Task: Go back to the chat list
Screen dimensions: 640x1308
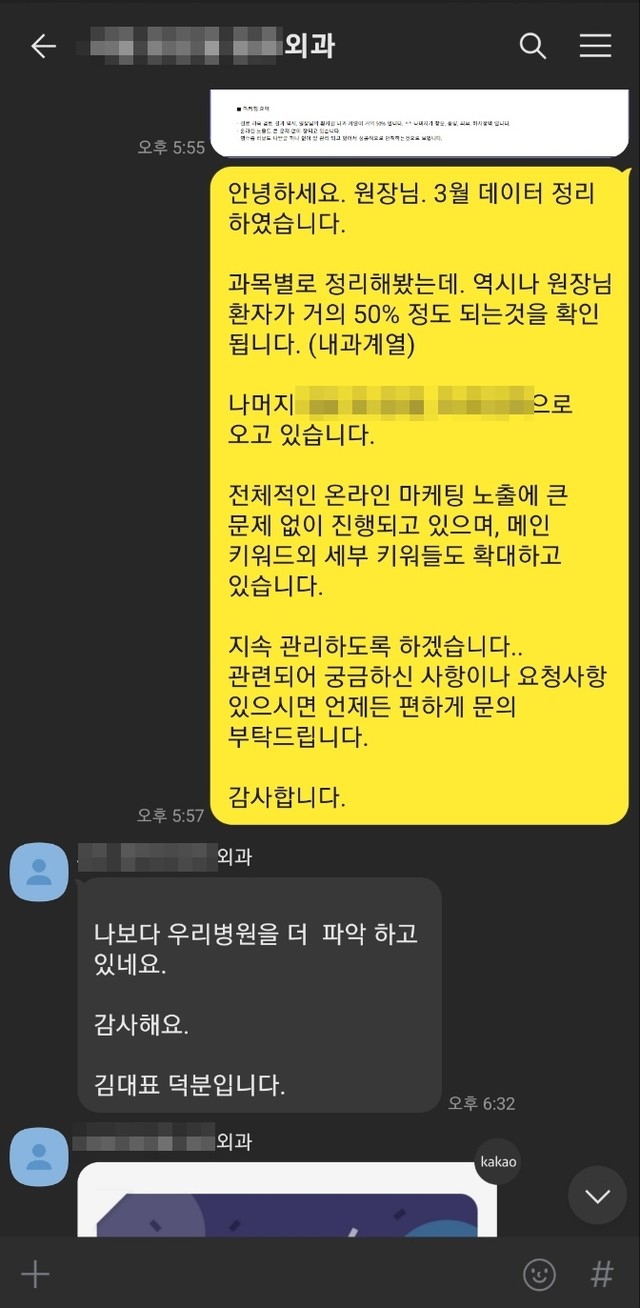Action: pyautogui.click(x=43, y=46)
